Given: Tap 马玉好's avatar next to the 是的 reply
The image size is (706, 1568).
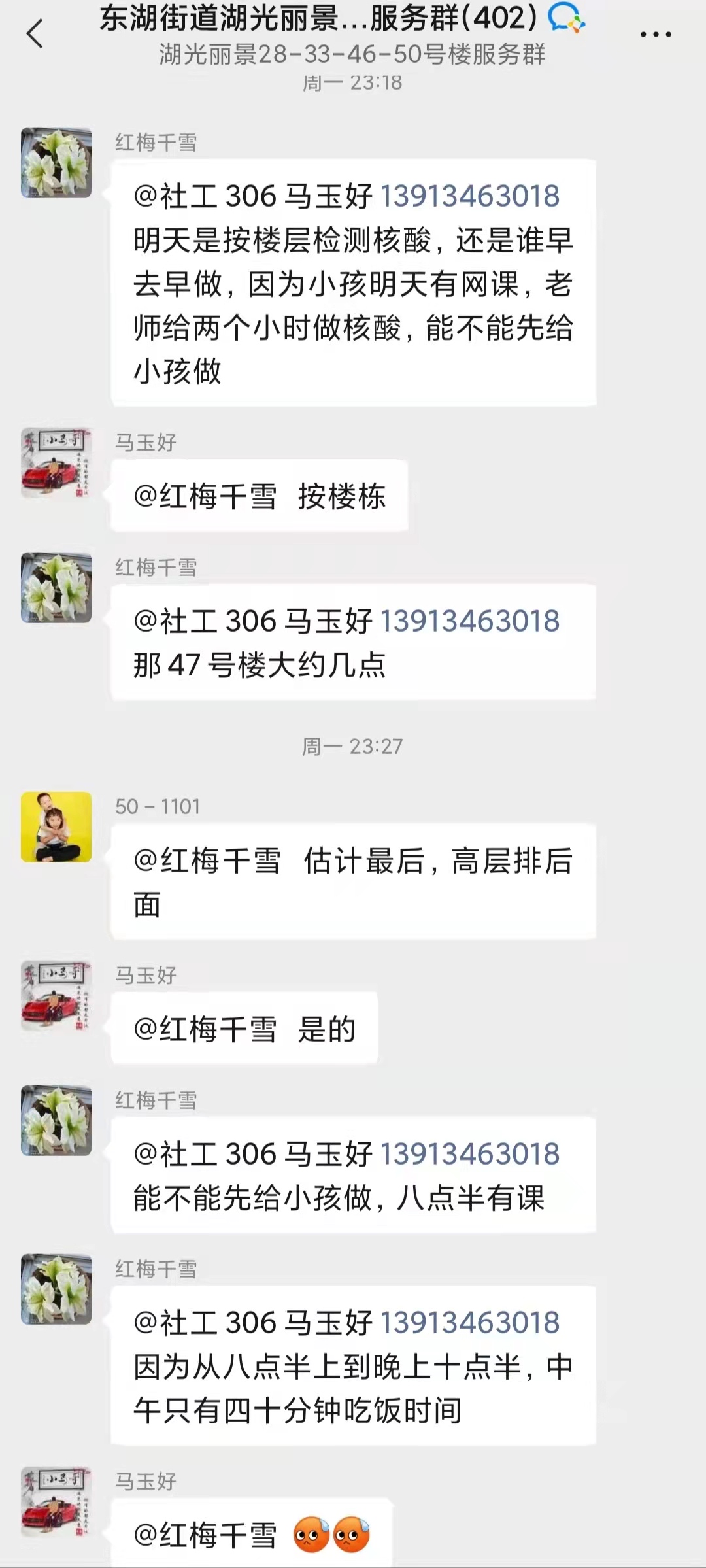Looking at the screenshot, I should click(56, 995).
